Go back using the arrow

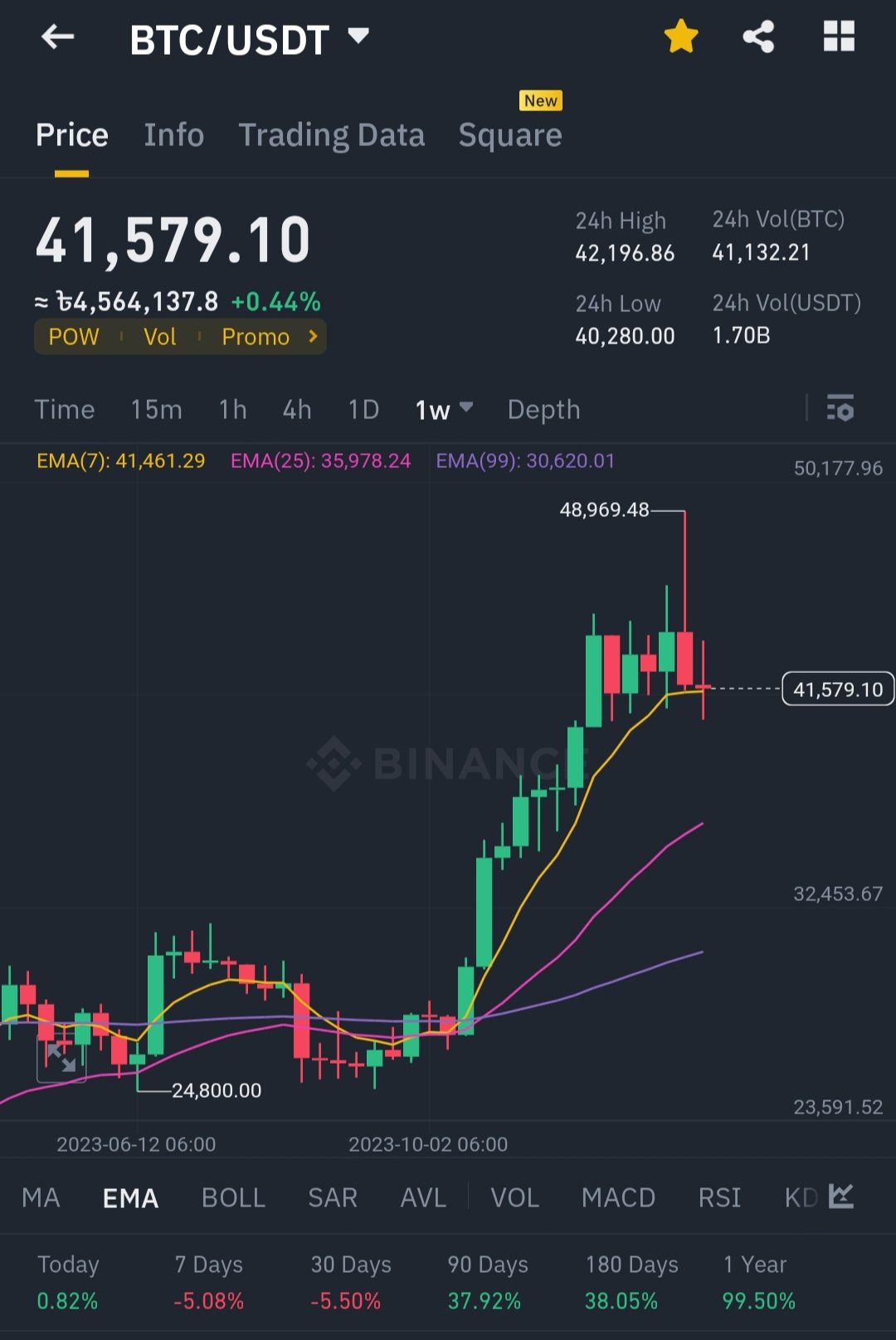57,37
